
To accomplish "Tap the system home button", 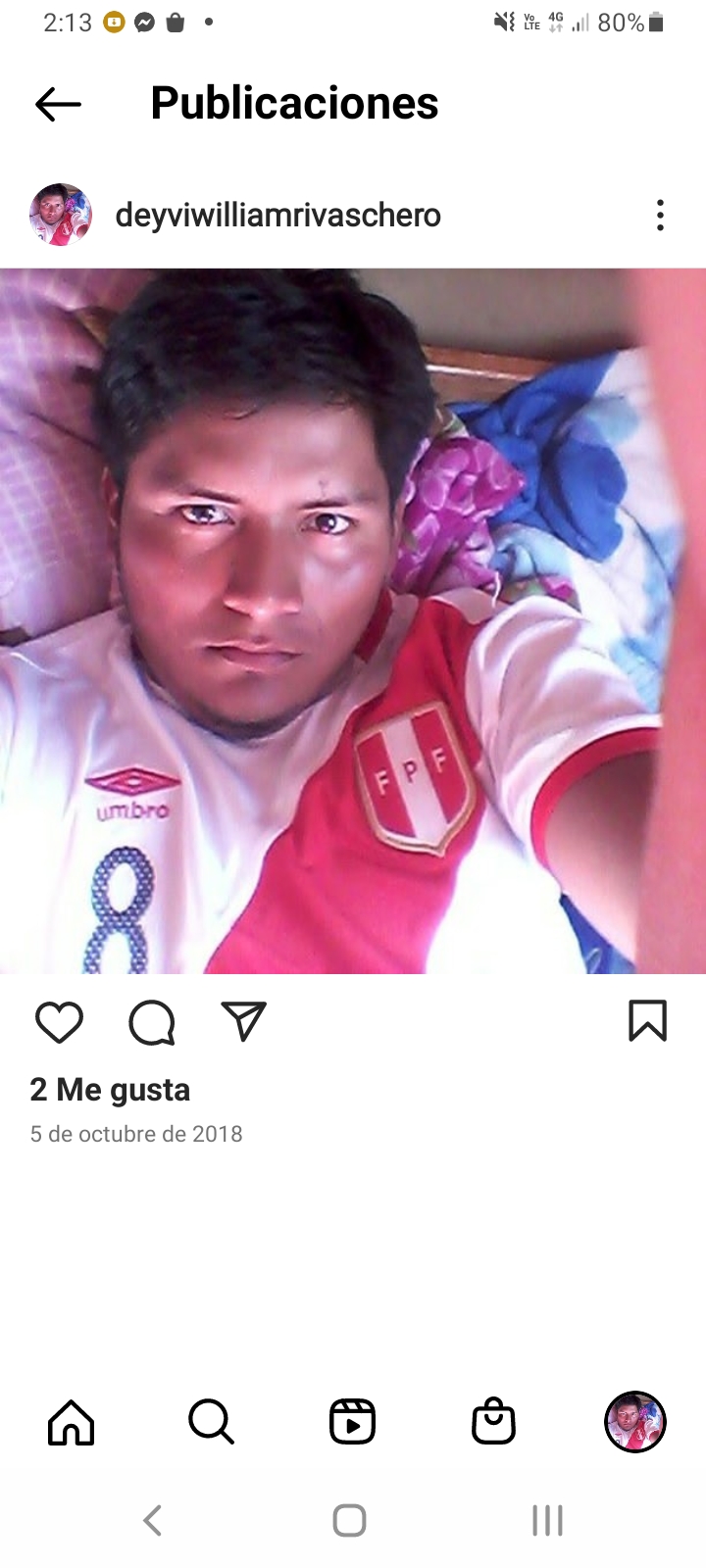I will tap(350, 1521).
